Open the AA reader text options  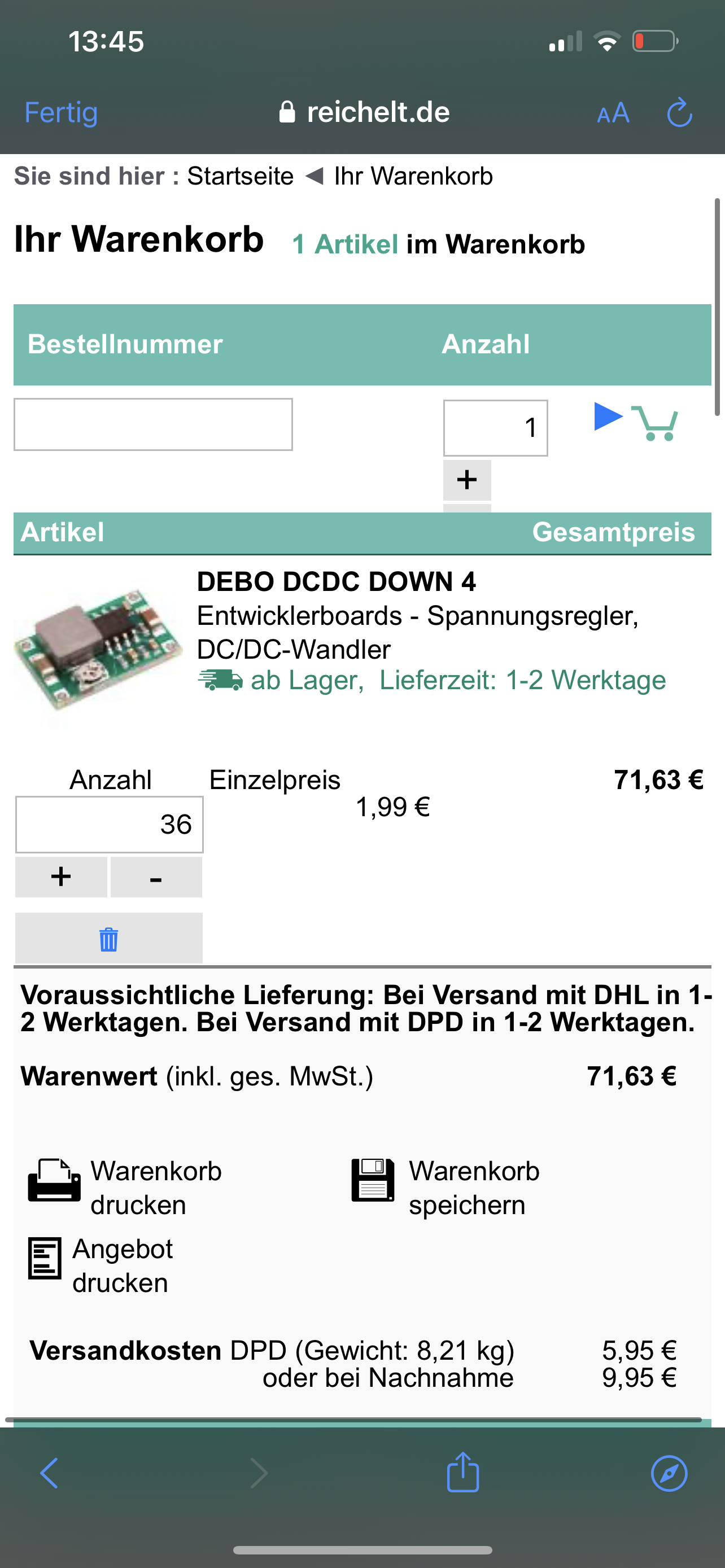click(x=613, y=114)
